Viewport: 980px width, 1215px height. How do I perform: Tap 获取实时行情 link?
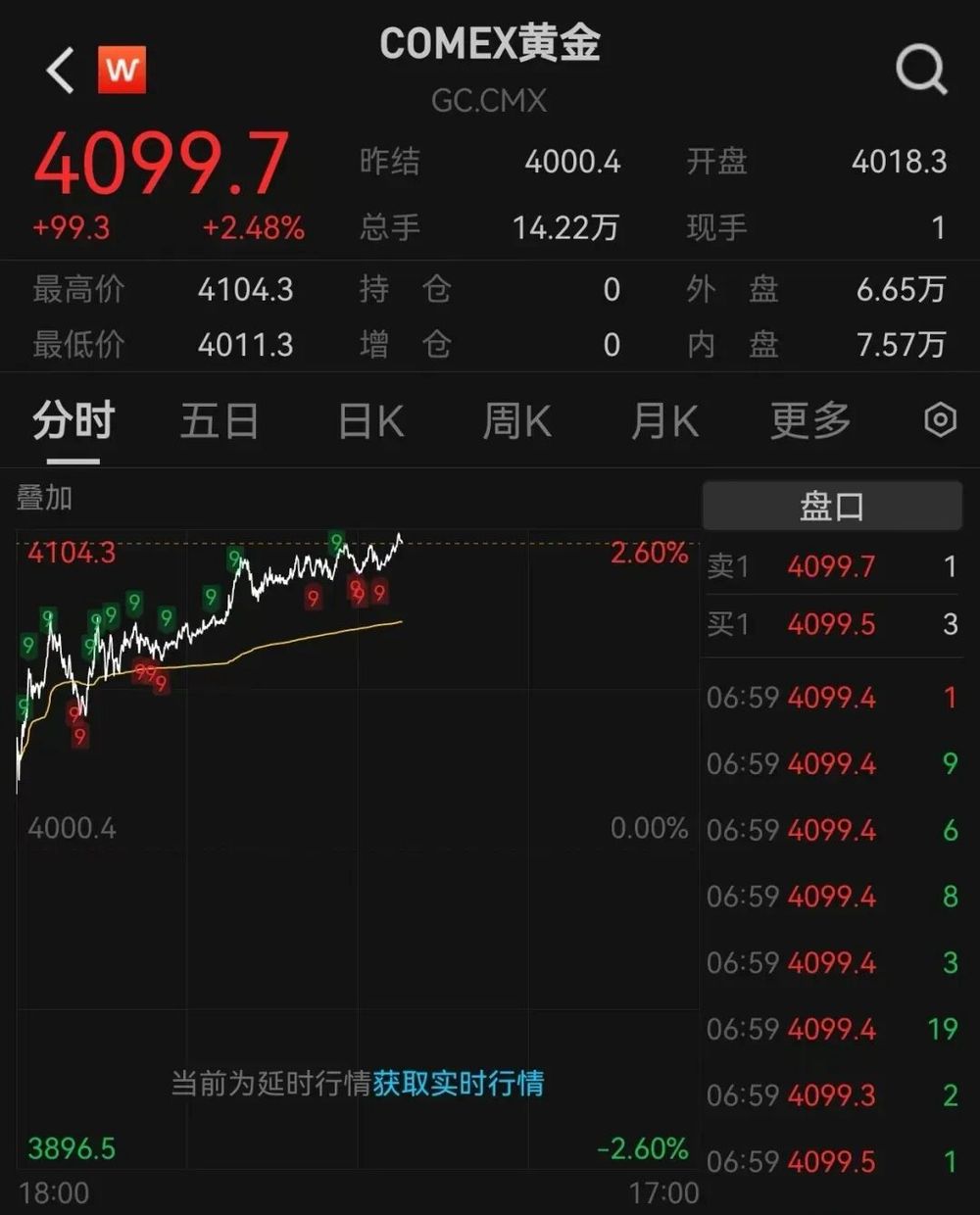coord(458,1084)
